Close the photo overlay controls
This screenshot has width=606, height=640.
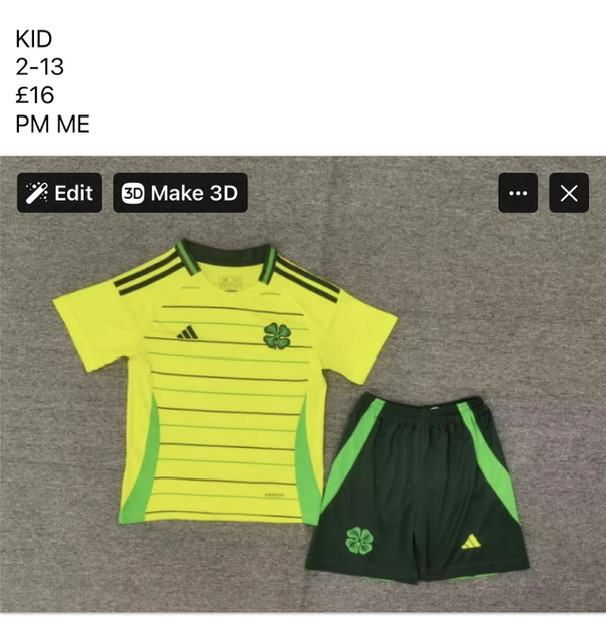(568, 193)
